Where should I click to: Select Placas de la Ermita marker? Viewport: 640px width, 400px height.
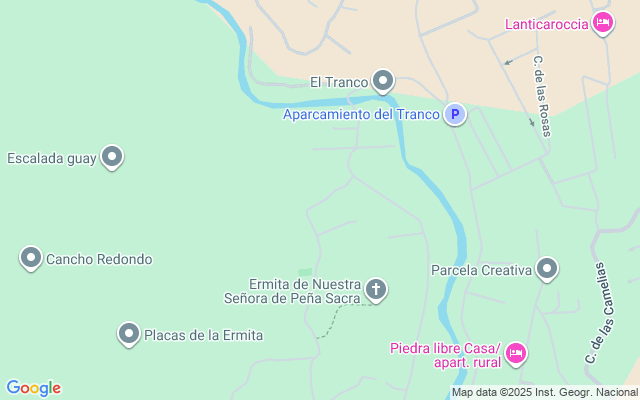(129, 334)
